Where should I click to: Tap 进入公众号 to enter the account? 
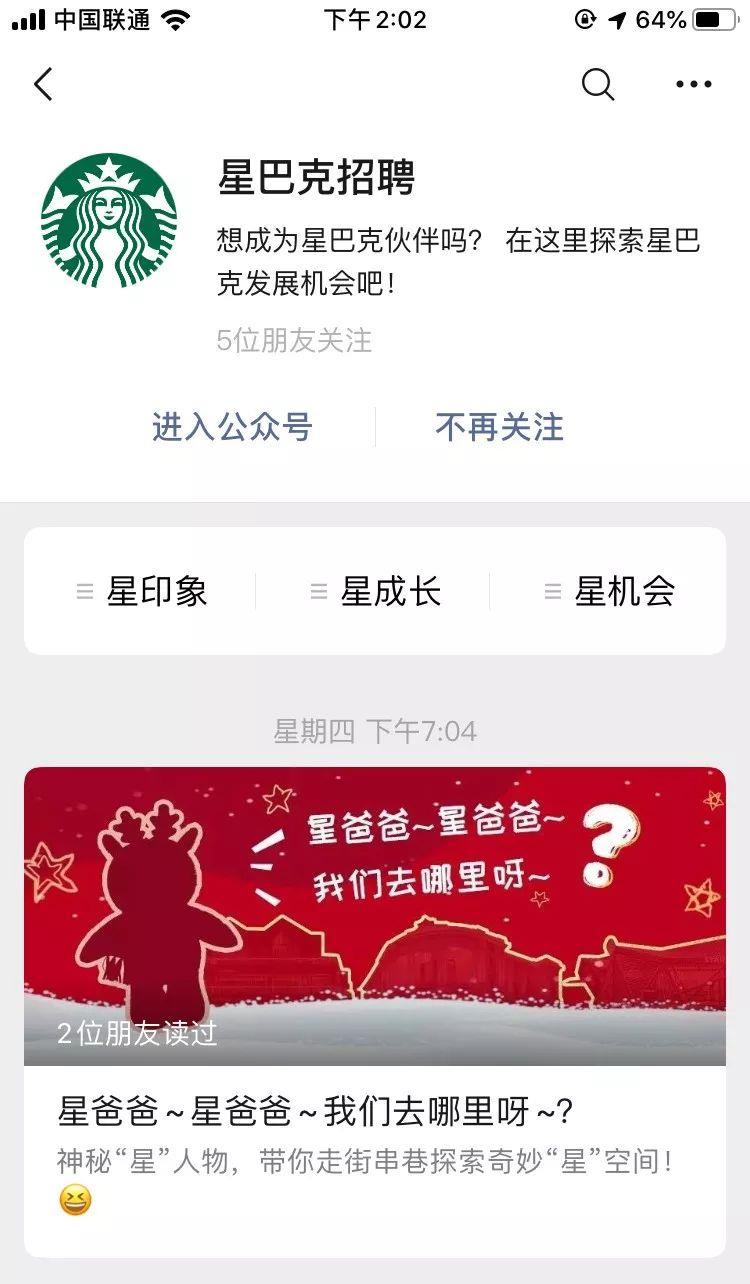[x=232, y=427]
